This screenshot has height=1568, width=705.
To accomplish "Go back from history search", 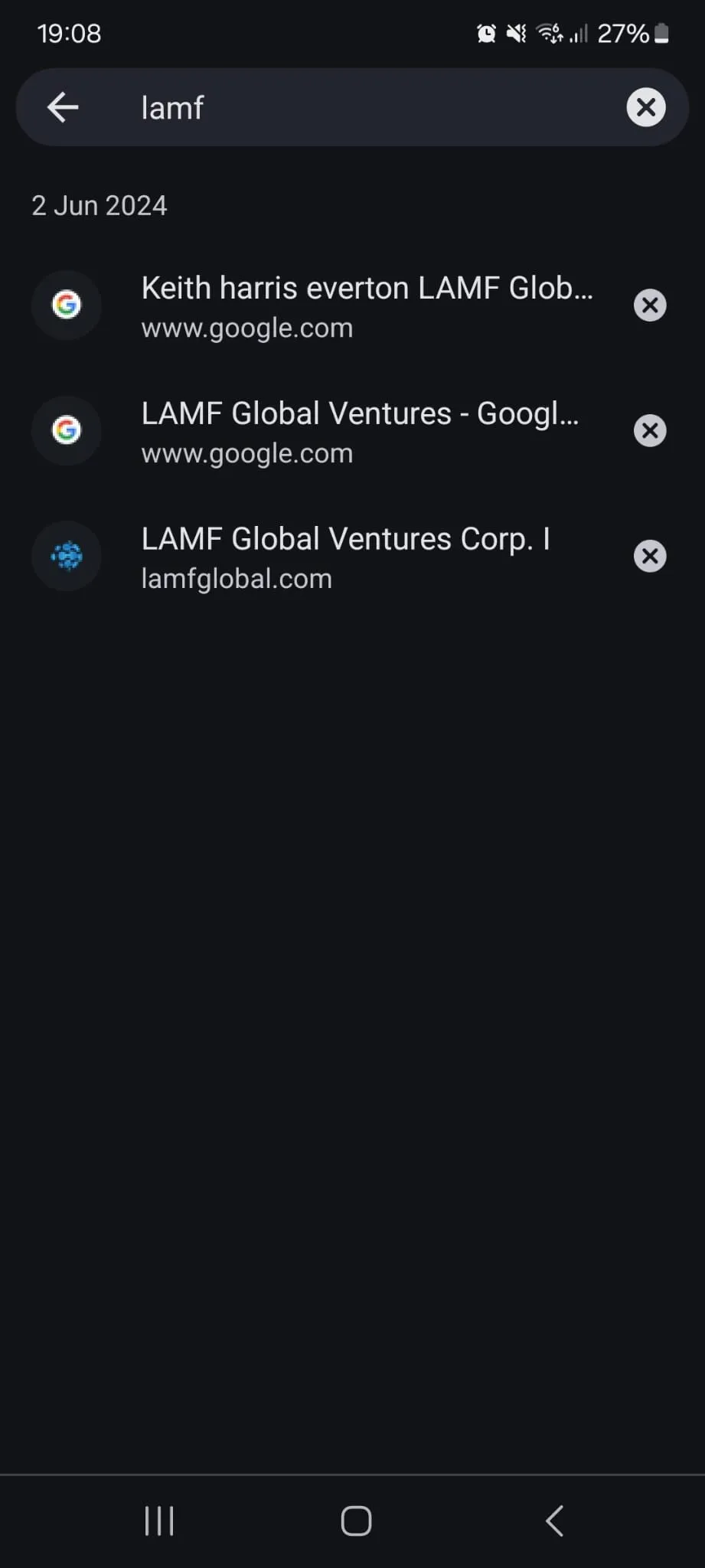I will coord(63,107).
